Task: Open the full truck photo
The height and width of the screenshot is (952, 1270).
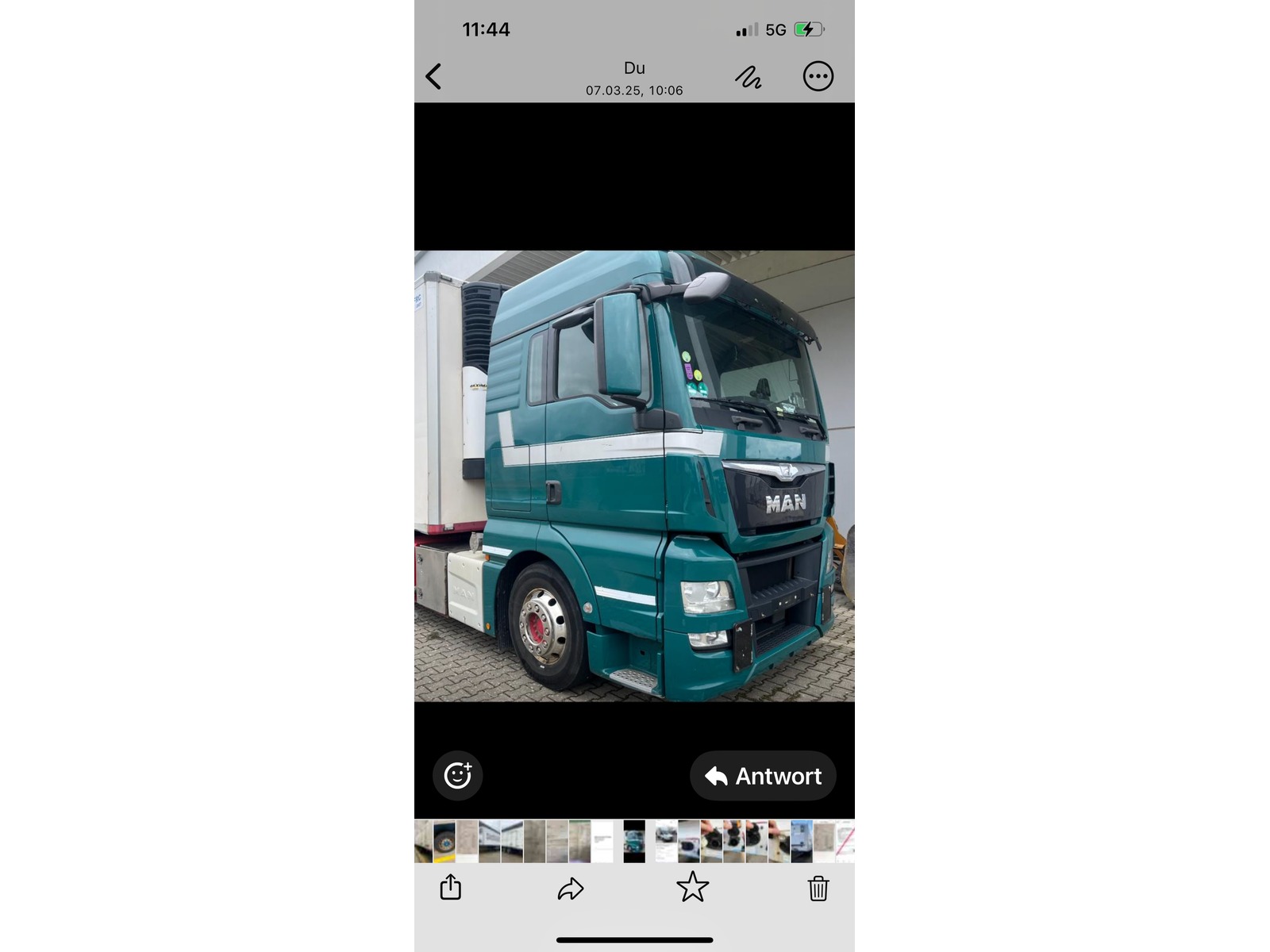Action: [x=634, y=476]
